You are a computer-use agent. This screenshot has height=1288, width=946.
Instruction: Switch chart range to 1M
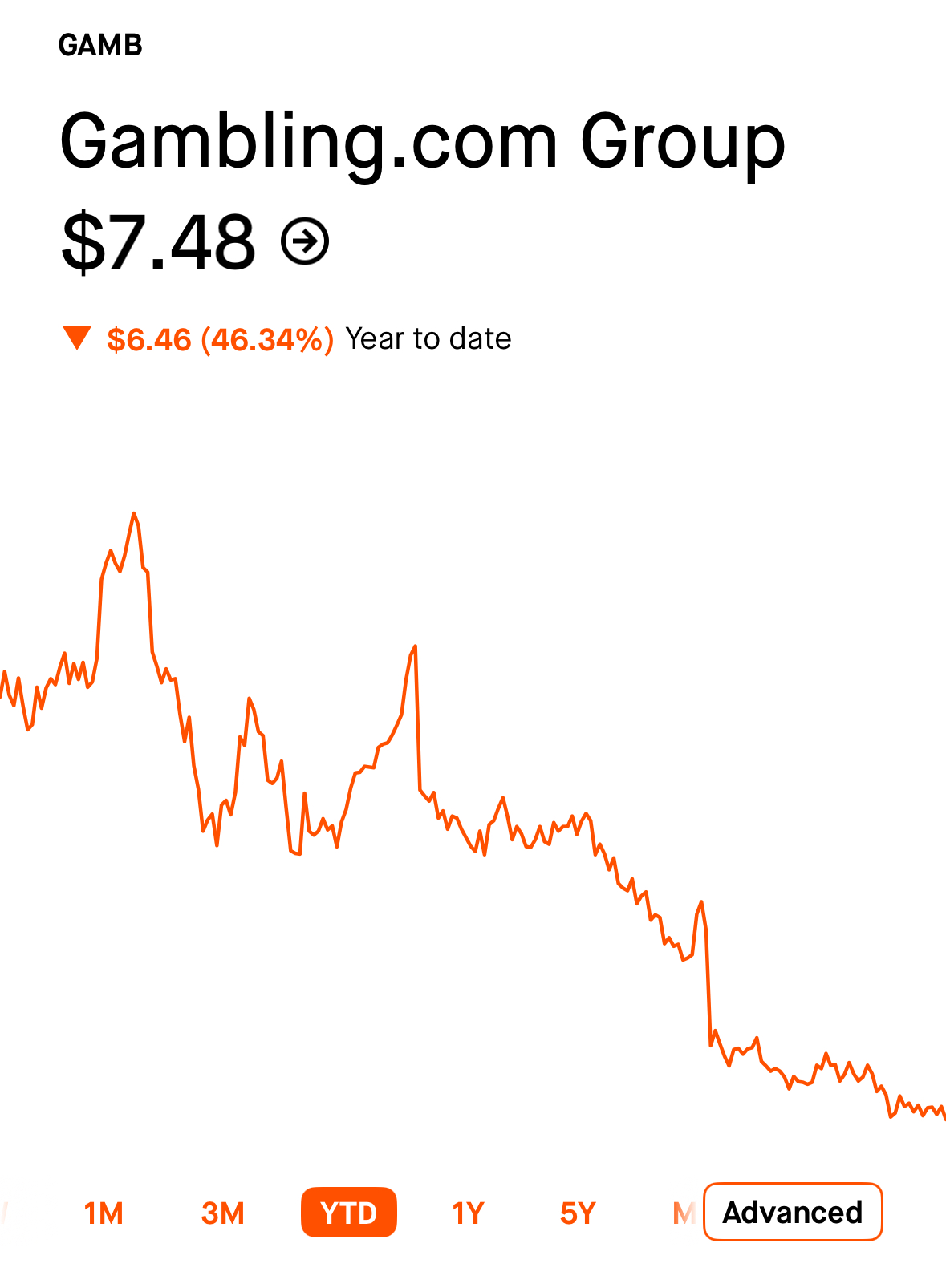(x=104, y=1213)
